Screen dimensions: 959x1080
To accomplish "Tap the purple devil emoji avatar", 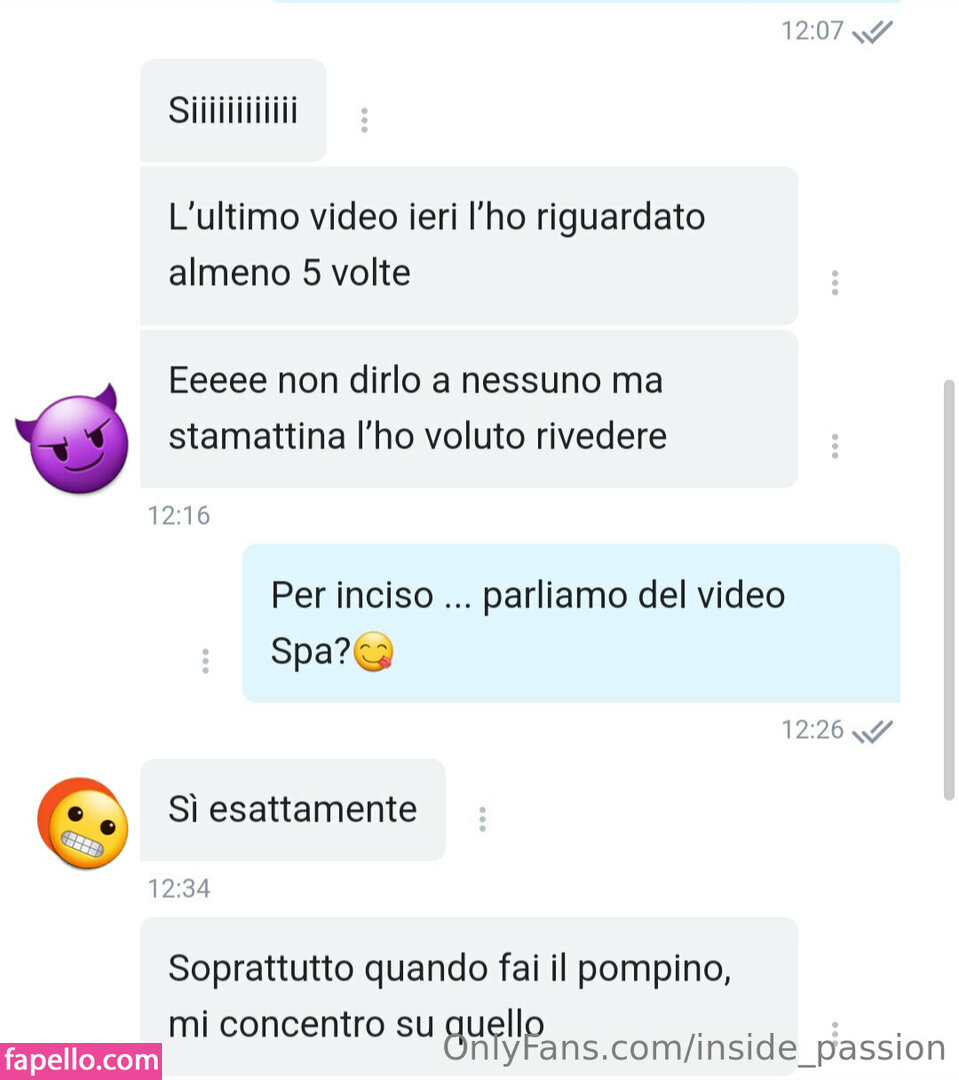I will pyautogui.click(x=72, y=438).
